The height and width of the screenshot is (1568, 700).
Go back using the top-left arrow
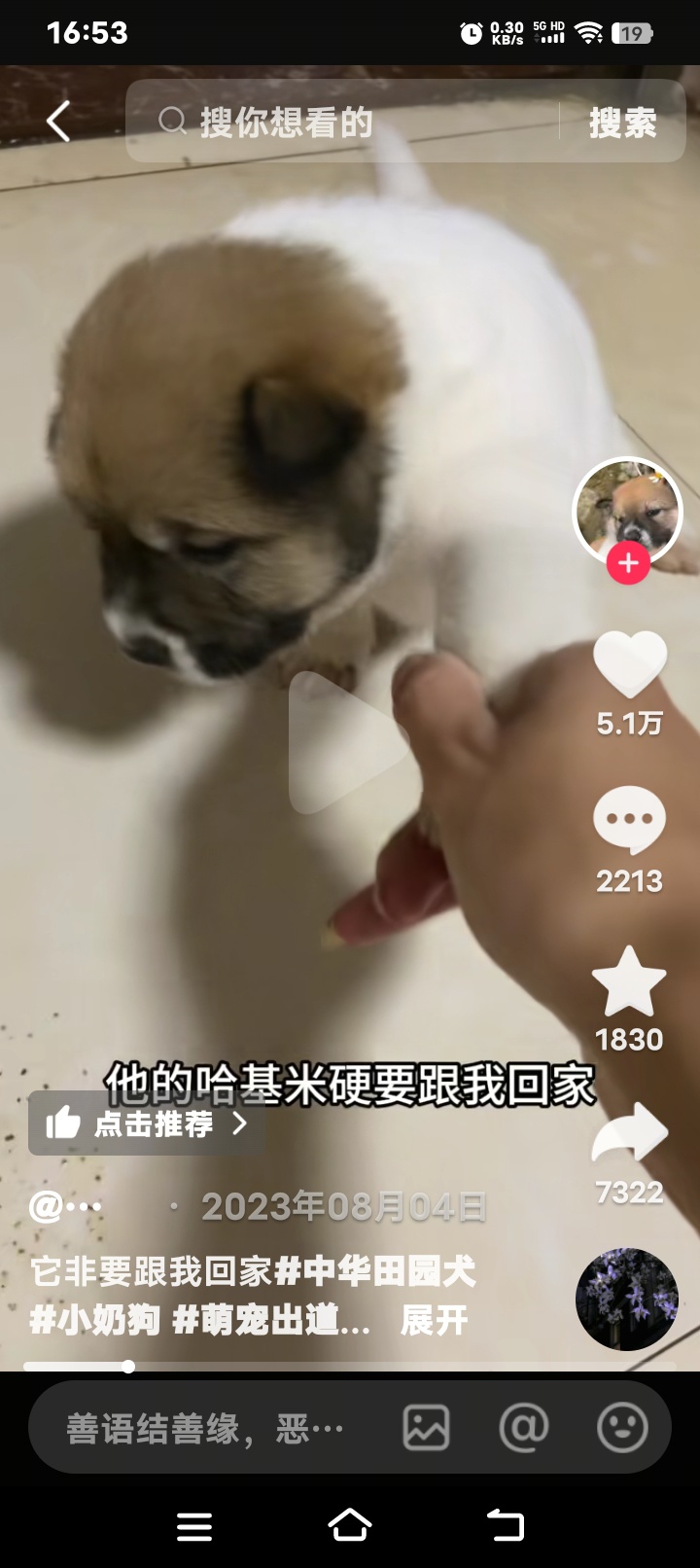click(x=58, y=123)
